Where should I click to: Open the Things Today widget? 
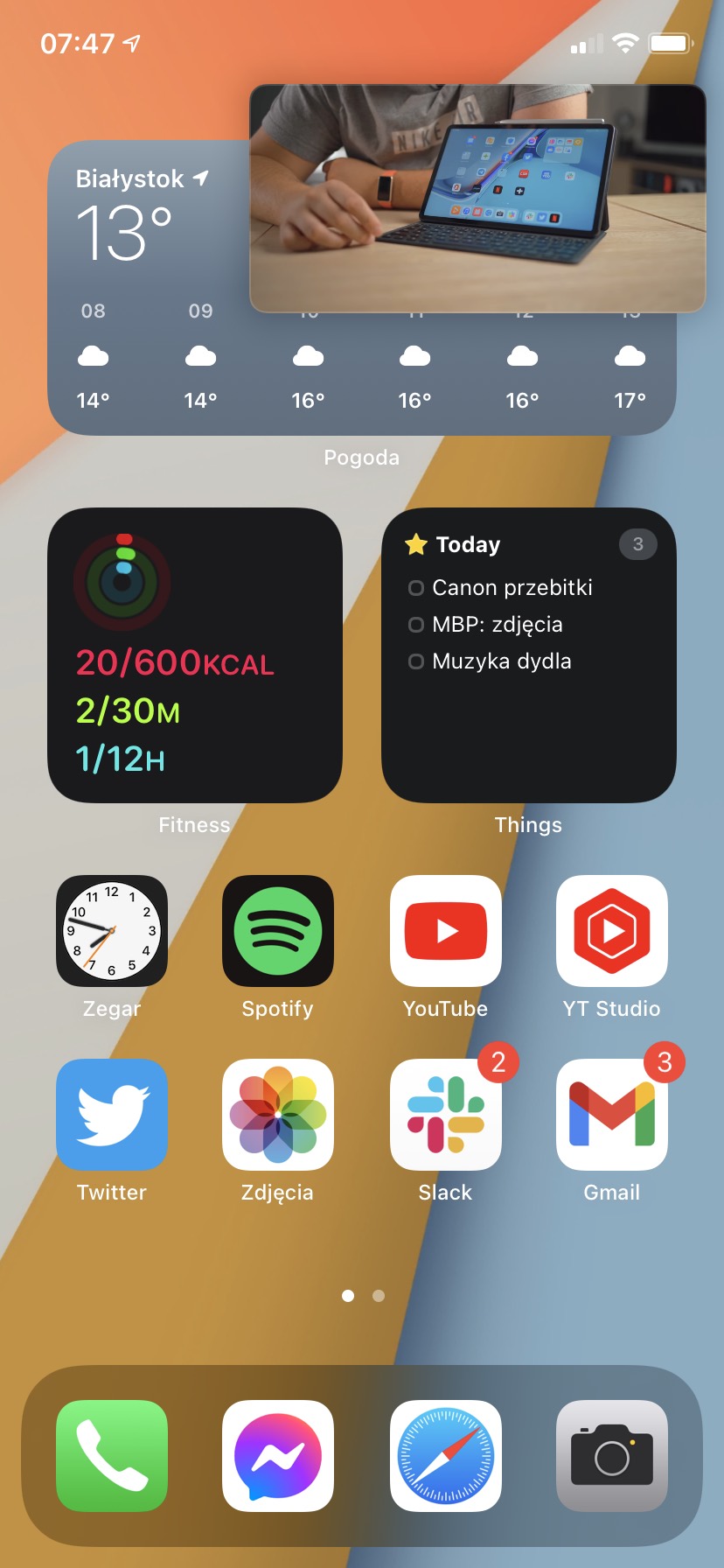pos(528,717)
